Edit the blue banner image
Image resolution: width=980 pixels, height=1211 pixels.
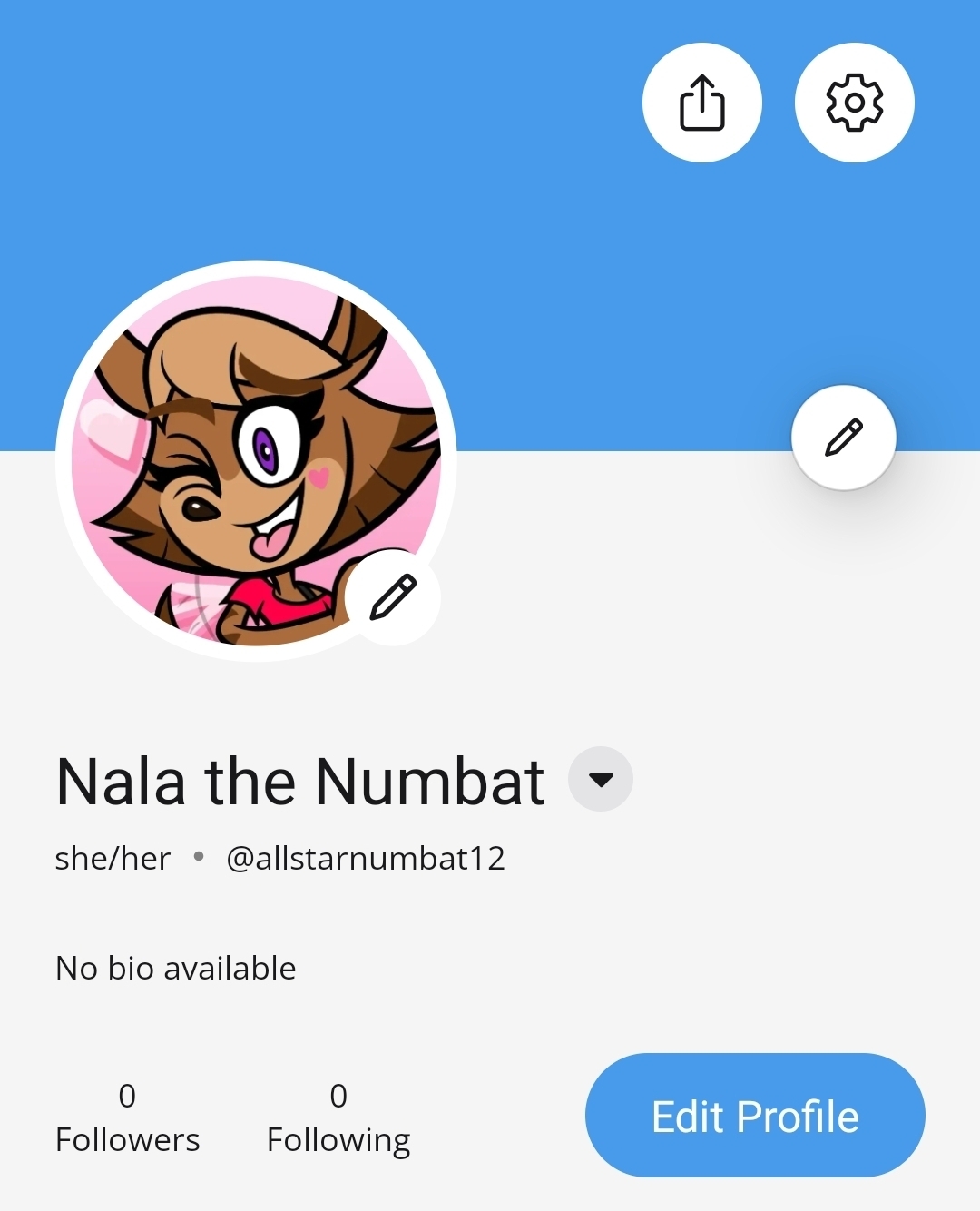tap(843, 438)
